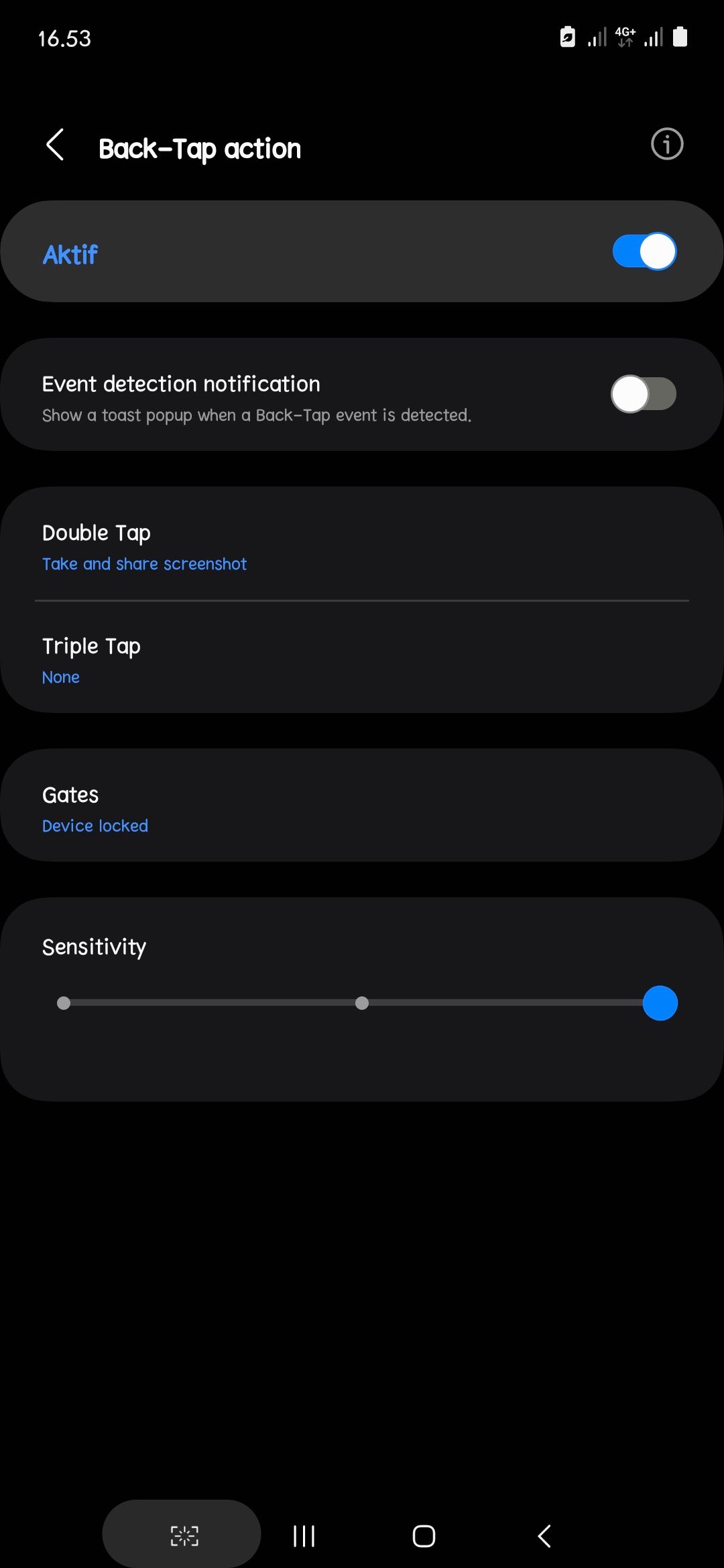This screenshot has width=724, height=1568.
Task: Enable Event detection notification
Action: click(644, 394)
